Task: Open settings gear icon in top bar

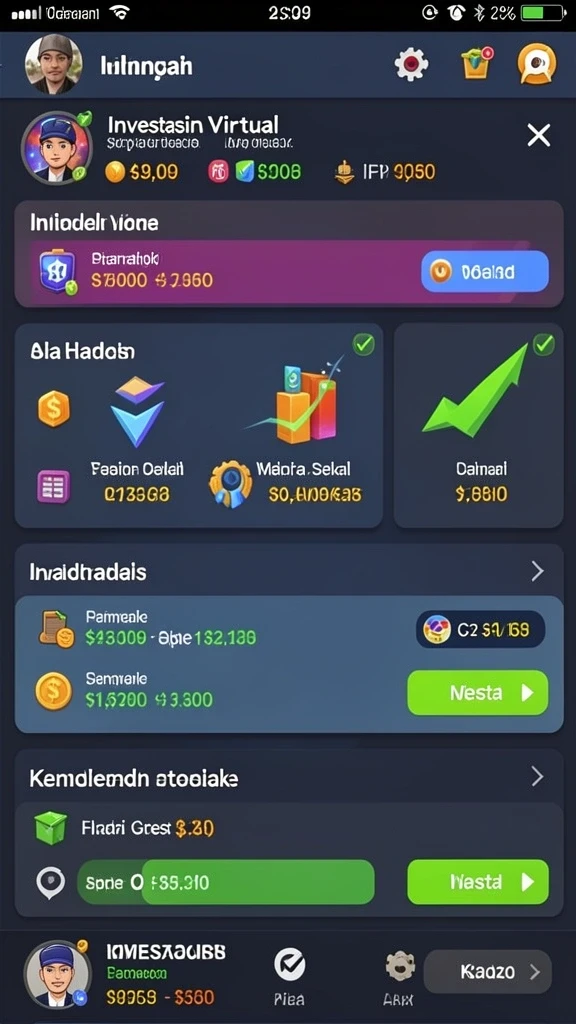Action: coord(411,65)
